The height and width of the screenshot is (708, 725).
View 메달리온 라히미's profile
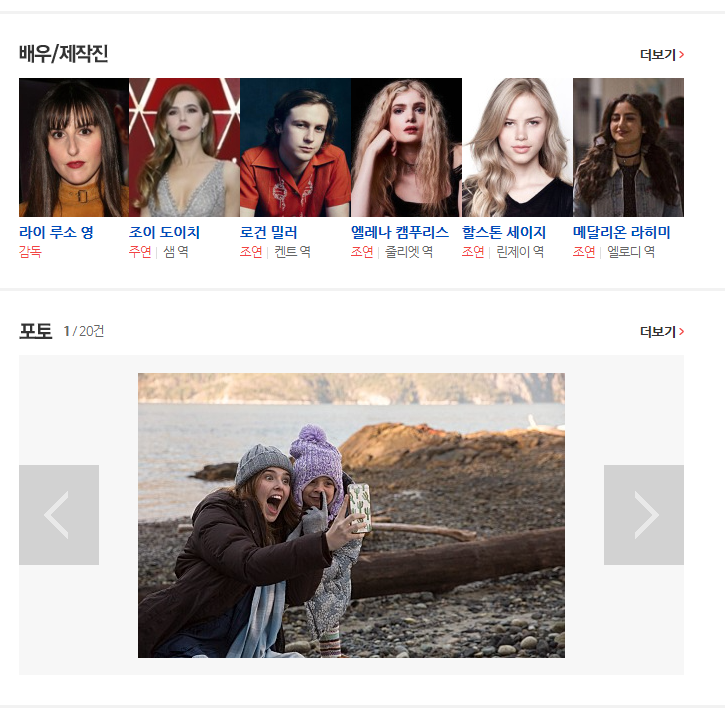(621, 232)
